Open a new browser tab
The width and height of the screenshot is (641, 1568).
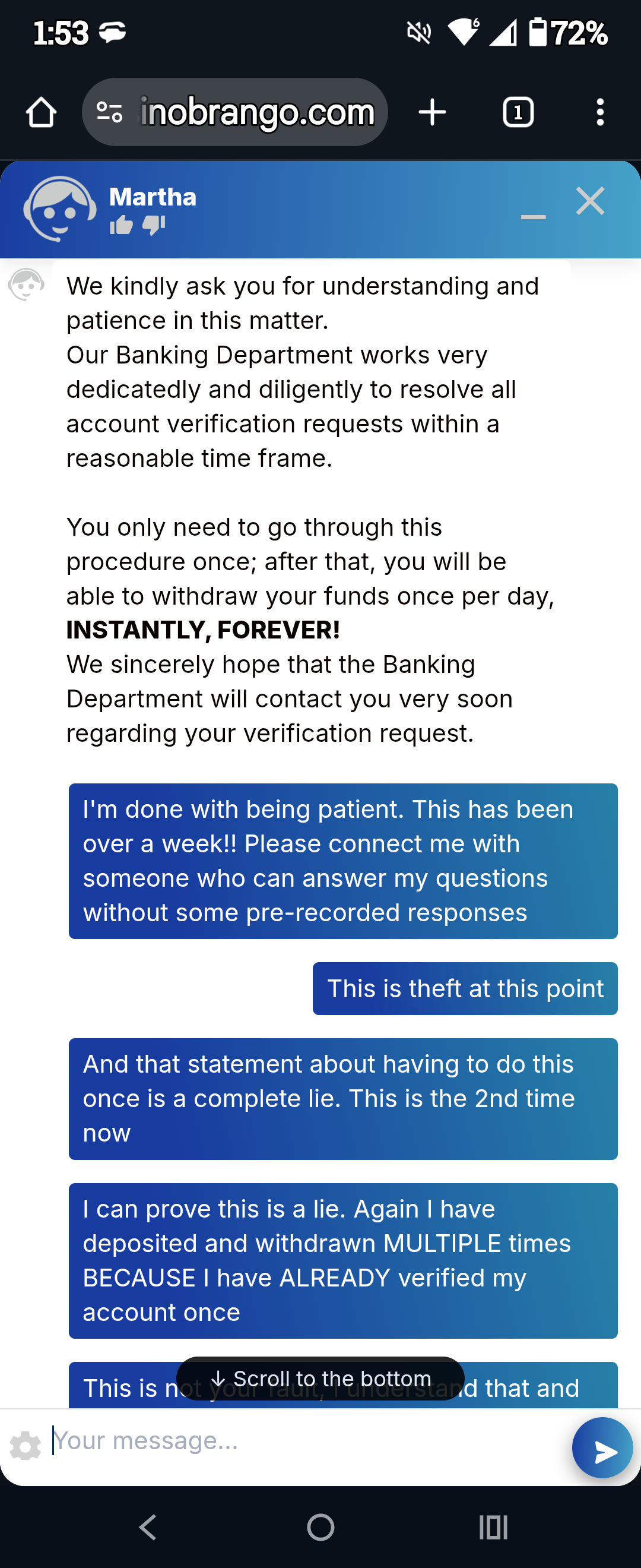(433, 113)
